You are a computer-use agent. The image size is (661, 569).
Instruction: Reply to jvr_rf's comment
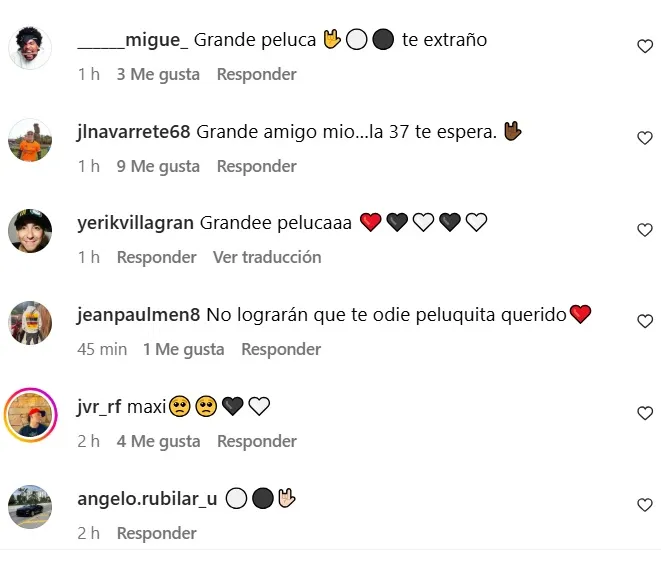(256, 441)
